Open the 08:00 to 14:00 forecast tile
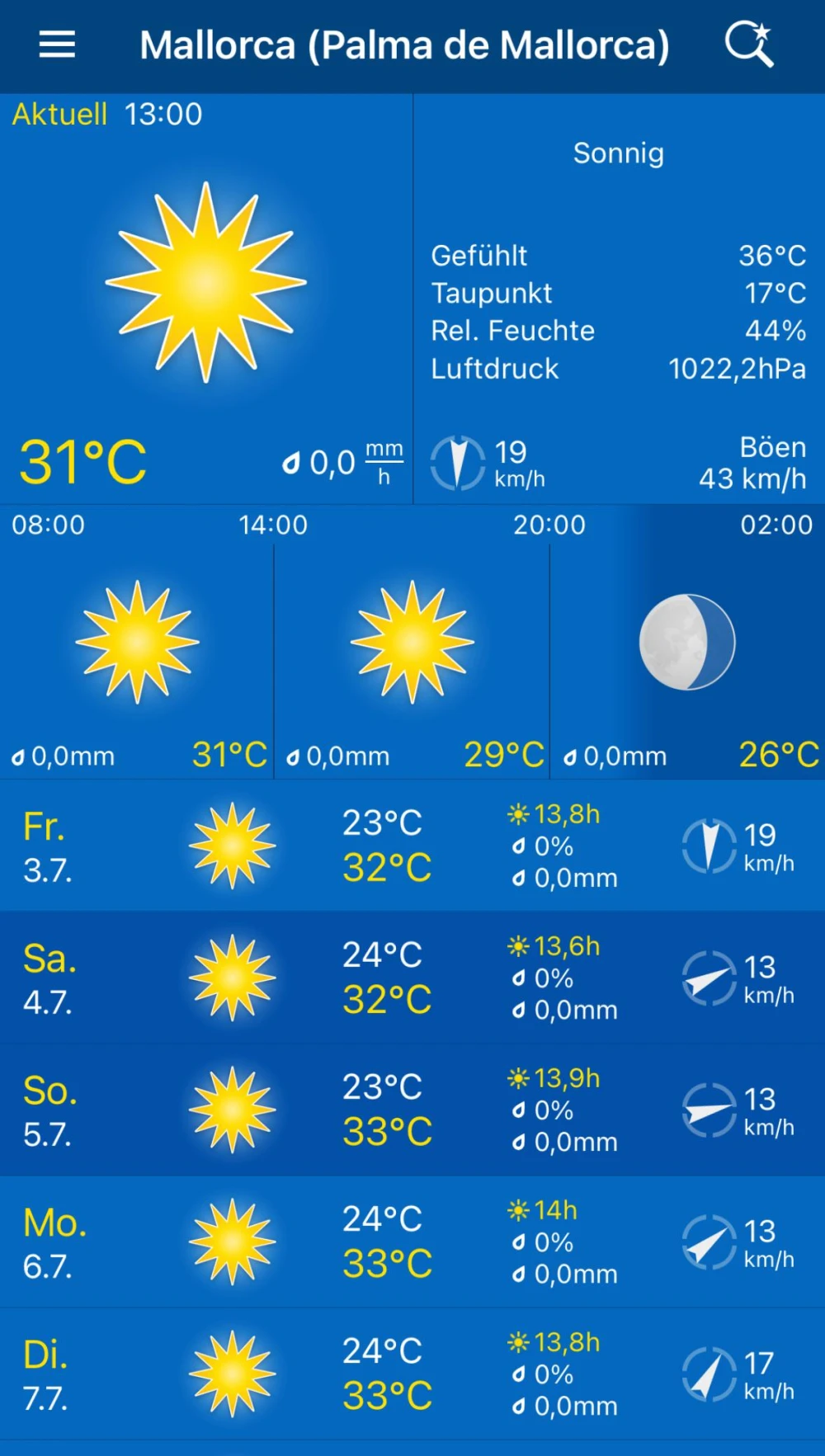 pyautogui.click(x=137, y=643)
